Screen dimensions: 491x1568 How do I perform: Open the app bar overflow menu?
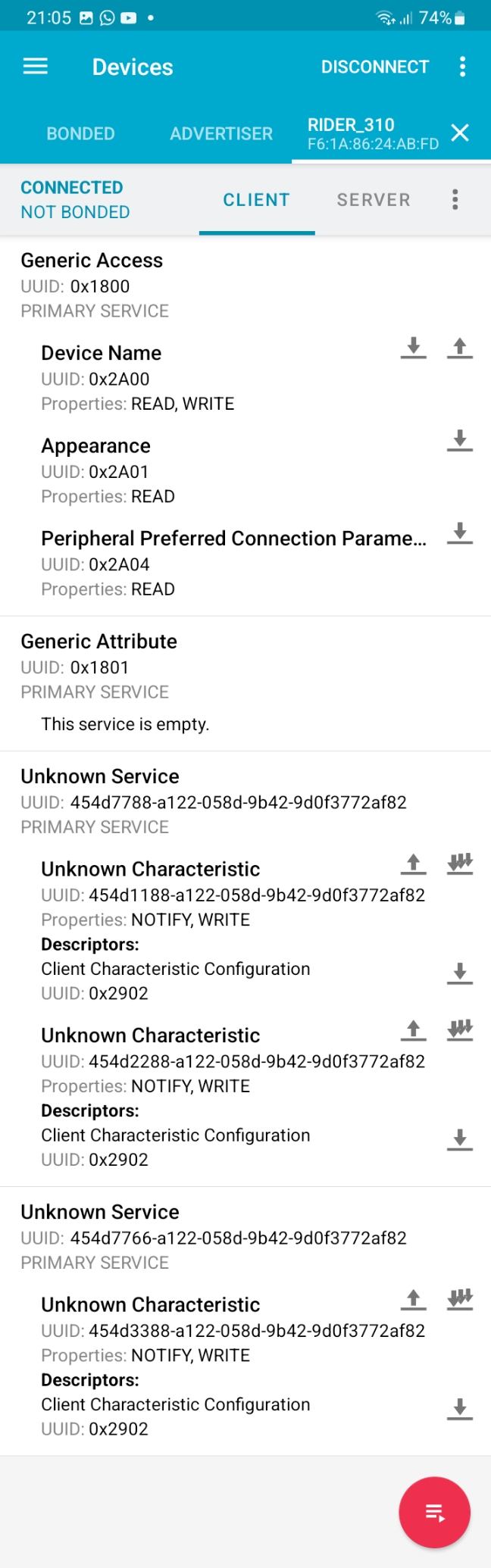(462, 67)
